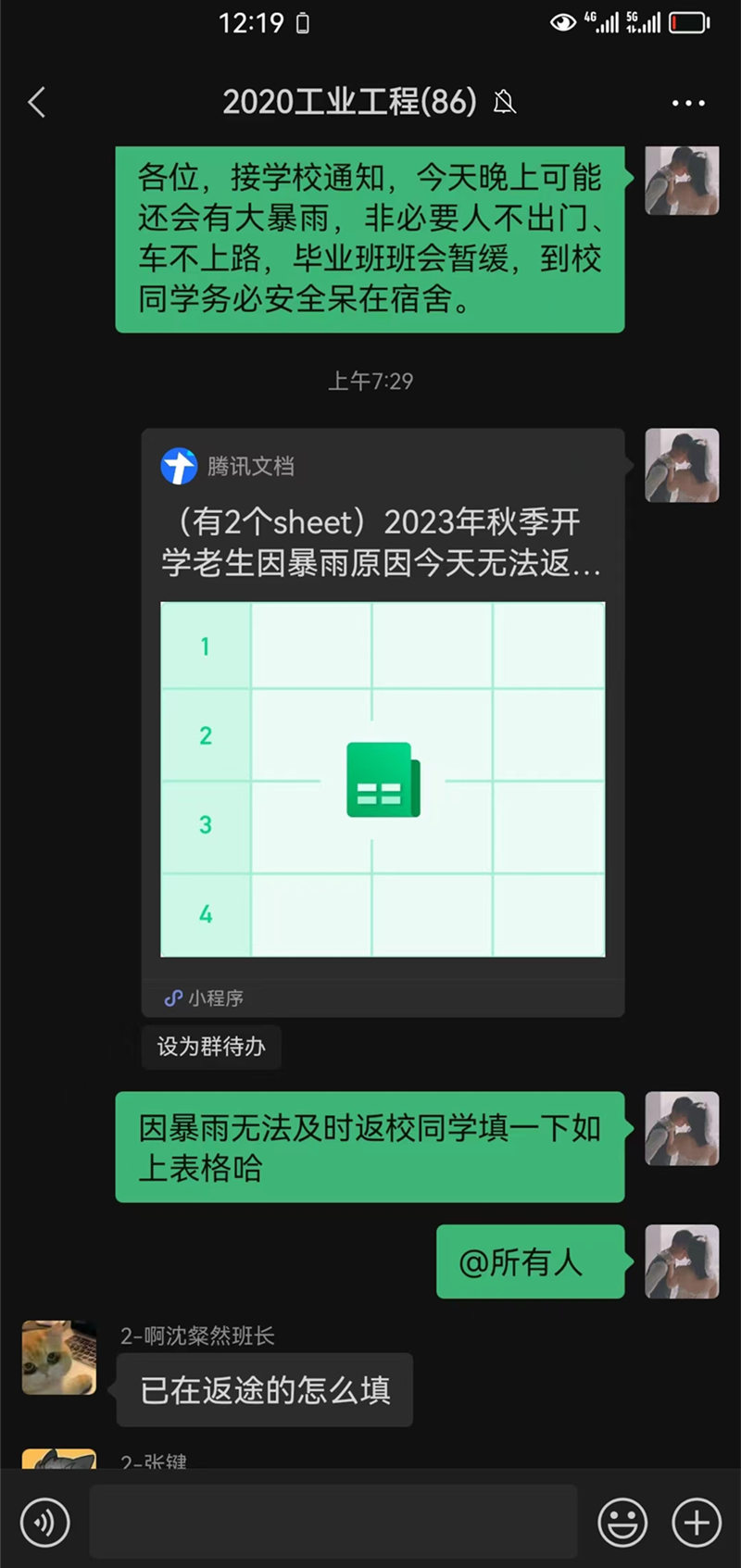Image resolution: width=741 pixels, height=1568 pixels.
Task: Switch to voice message input
Action: [44, 1522]
